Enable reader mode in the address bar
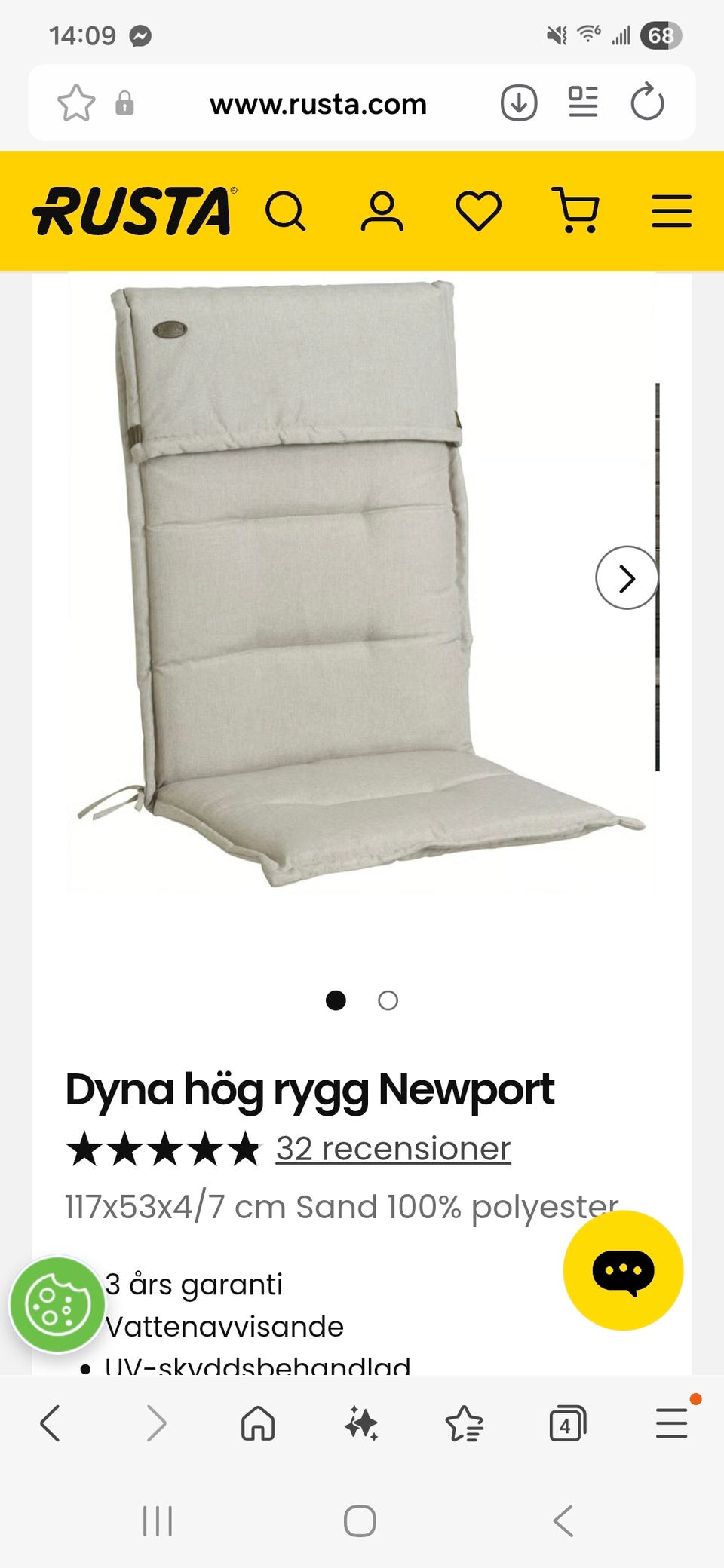The height and width of the screenshot is (1568, 724). (x=583, y=103)
